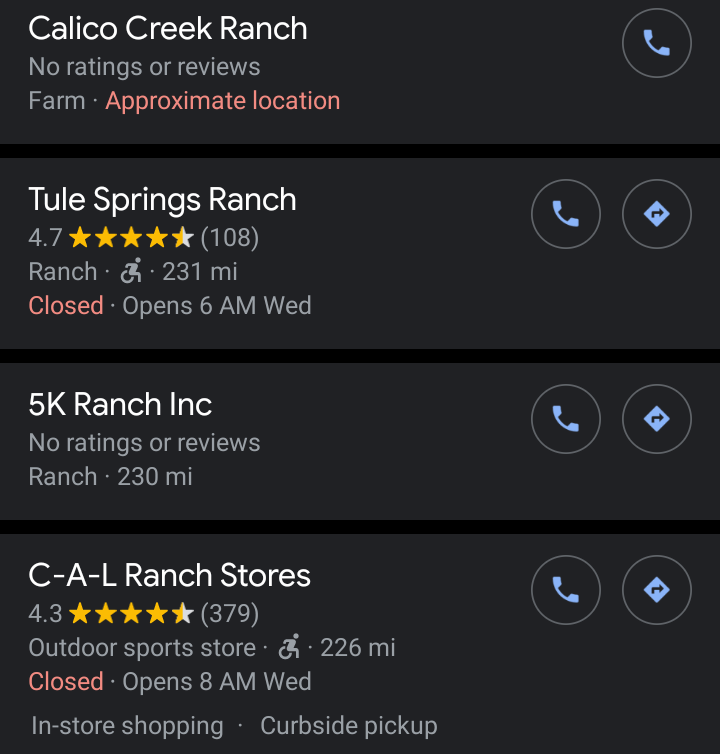720x754 pixels.
Task: Call Tule Springs Ranch
Action: pyautogui.click(x=566, y=214)
